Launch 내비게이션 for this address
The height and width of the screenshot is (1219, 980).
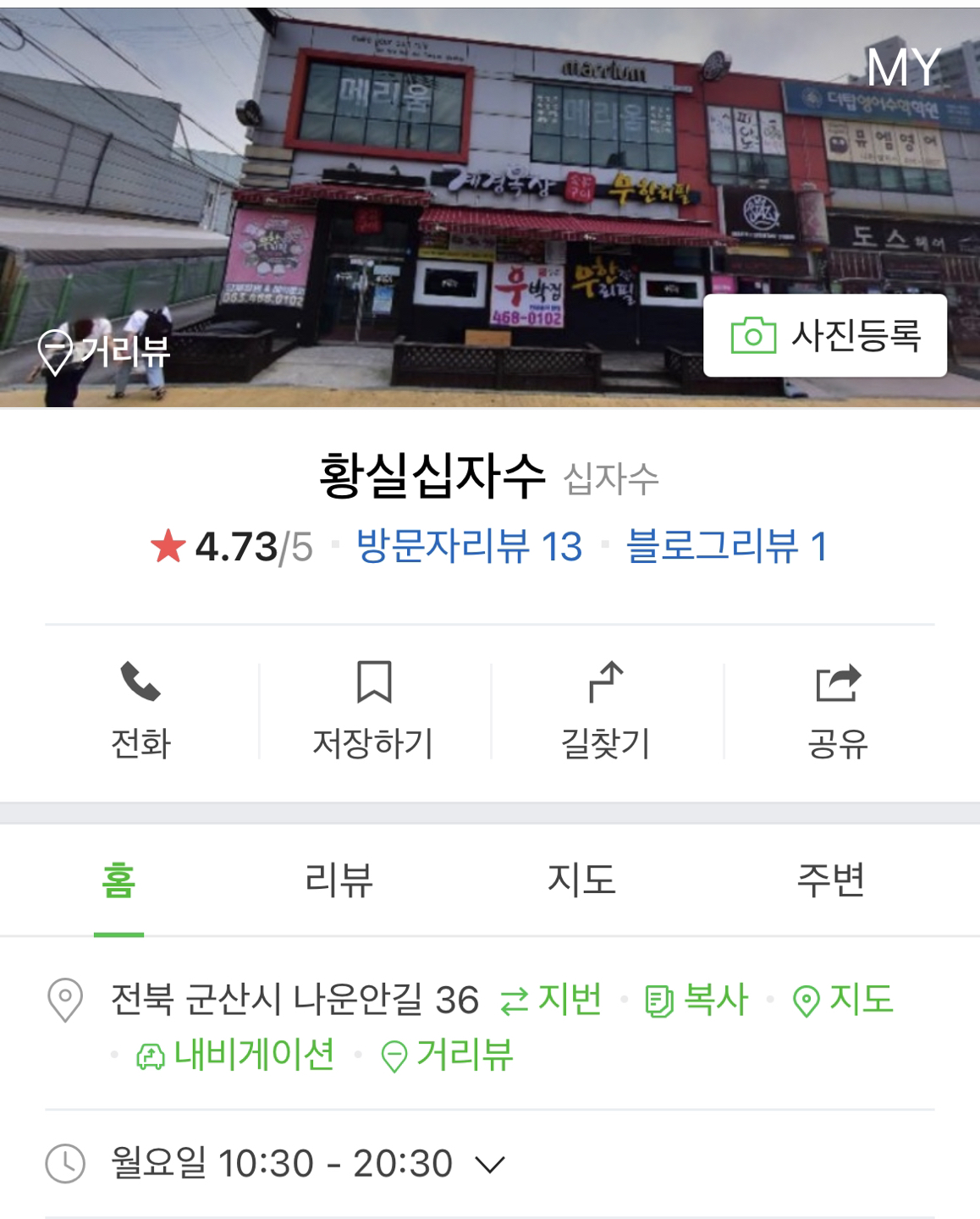pos(235,1056)
